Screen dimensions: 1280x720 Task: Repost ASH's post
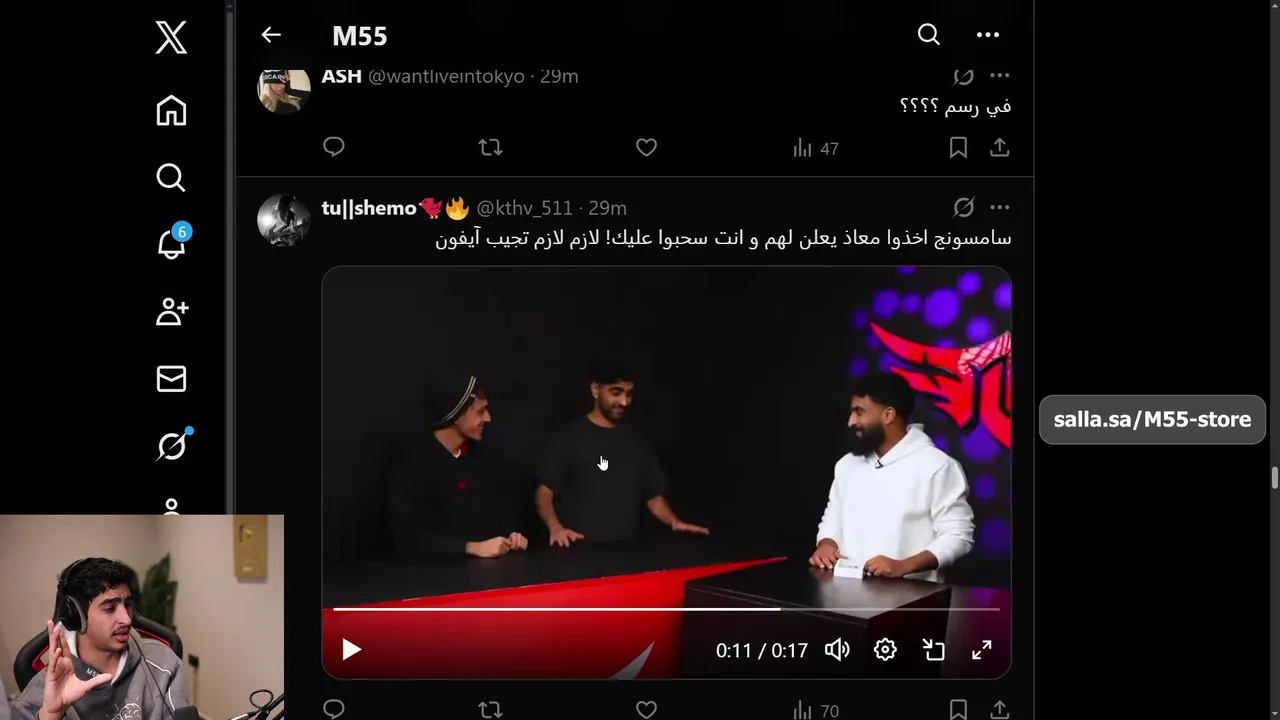tap(490, 148)
